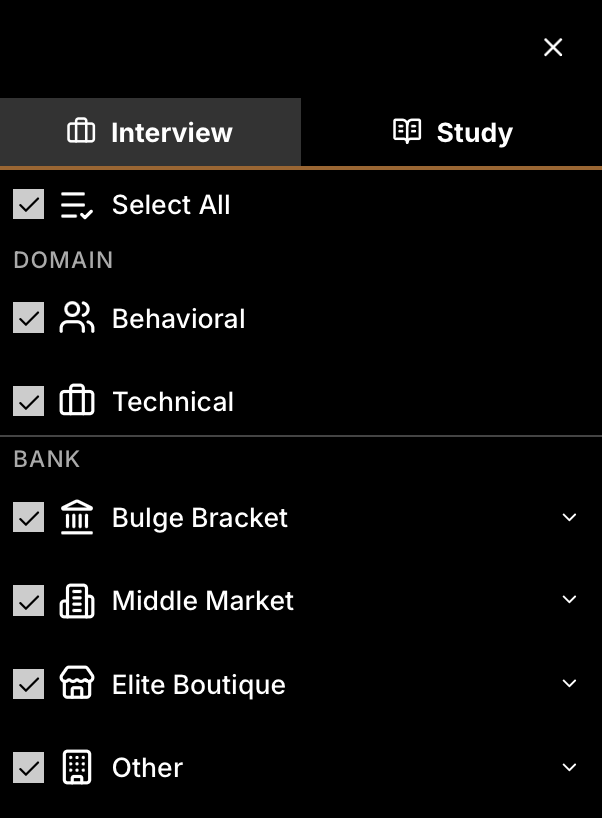Switch to the Study tab

(452, 132)
